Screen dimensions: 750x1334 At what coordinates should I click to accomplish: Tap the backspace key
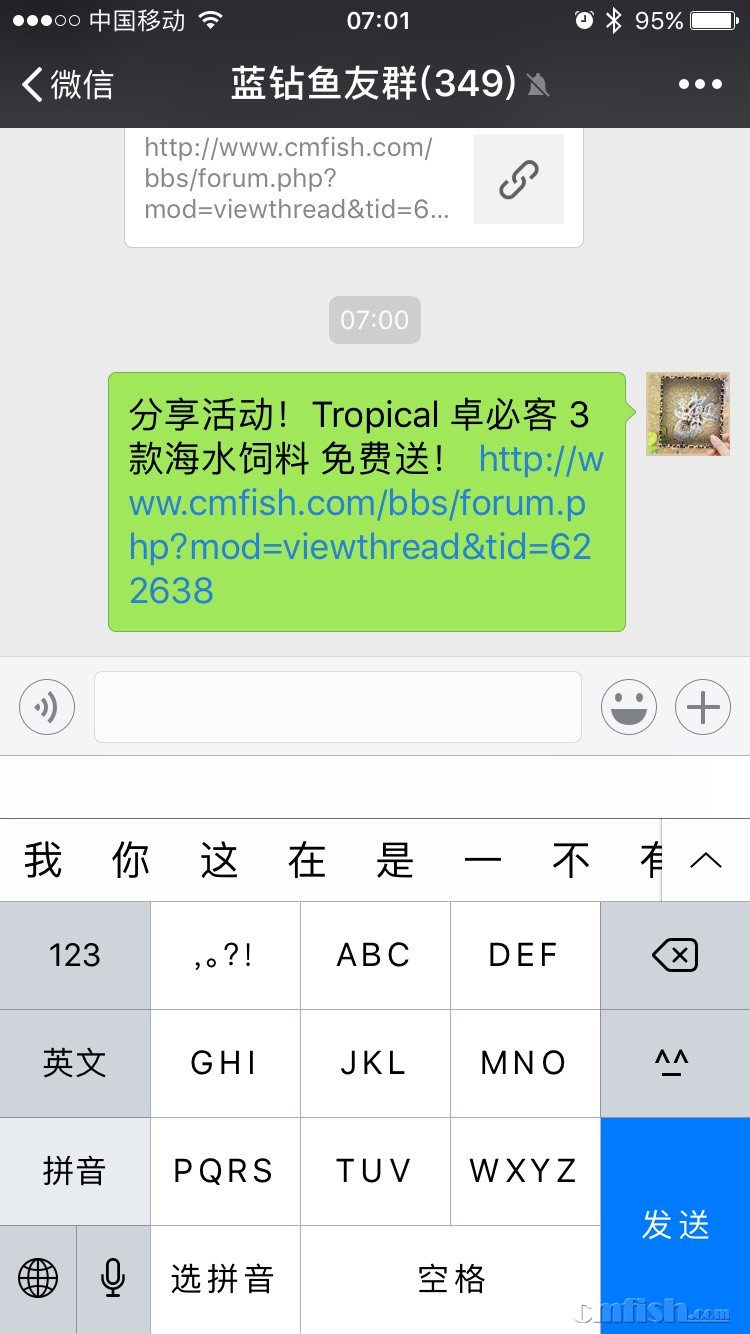pyautogui.click(x=675, y=955)
